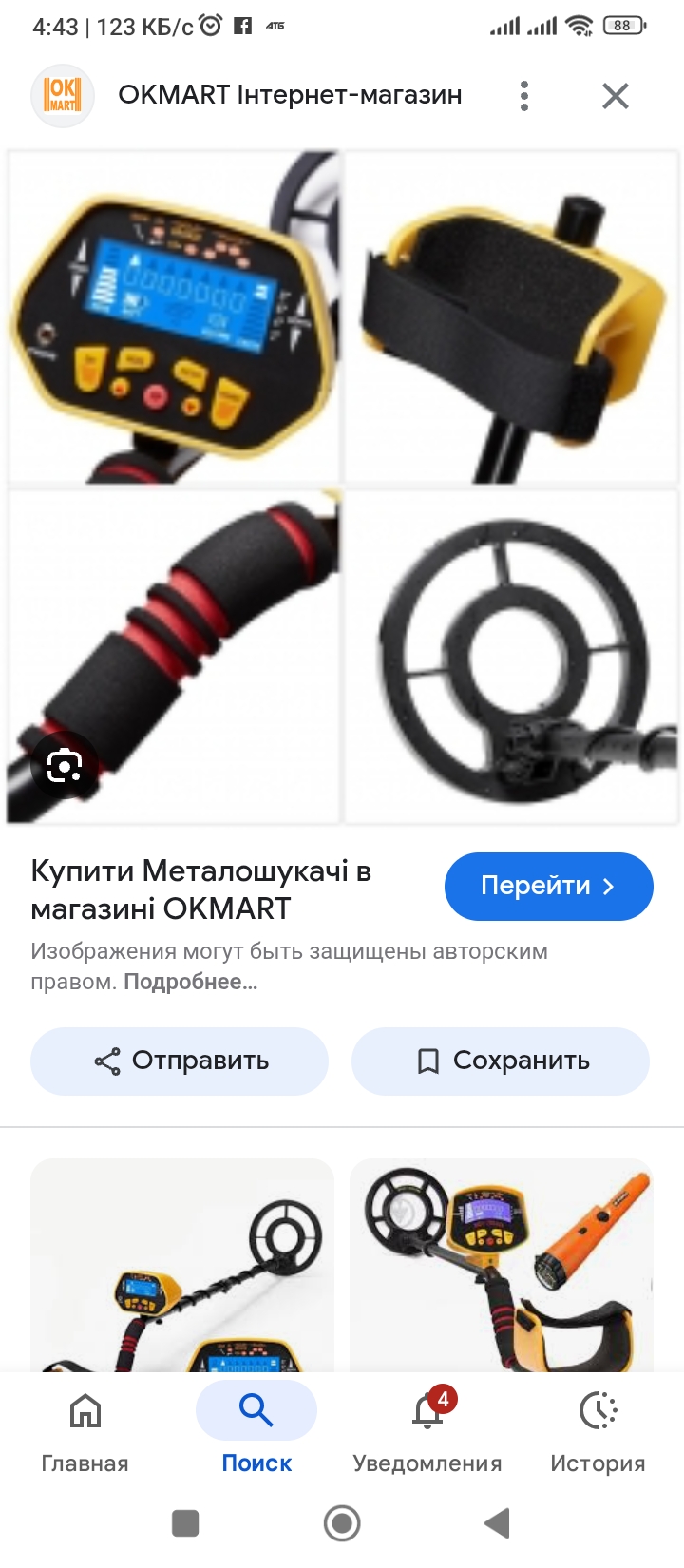Open the Уведомления tab
This screenshot has height=1568, width=684.
(427, 1432)
